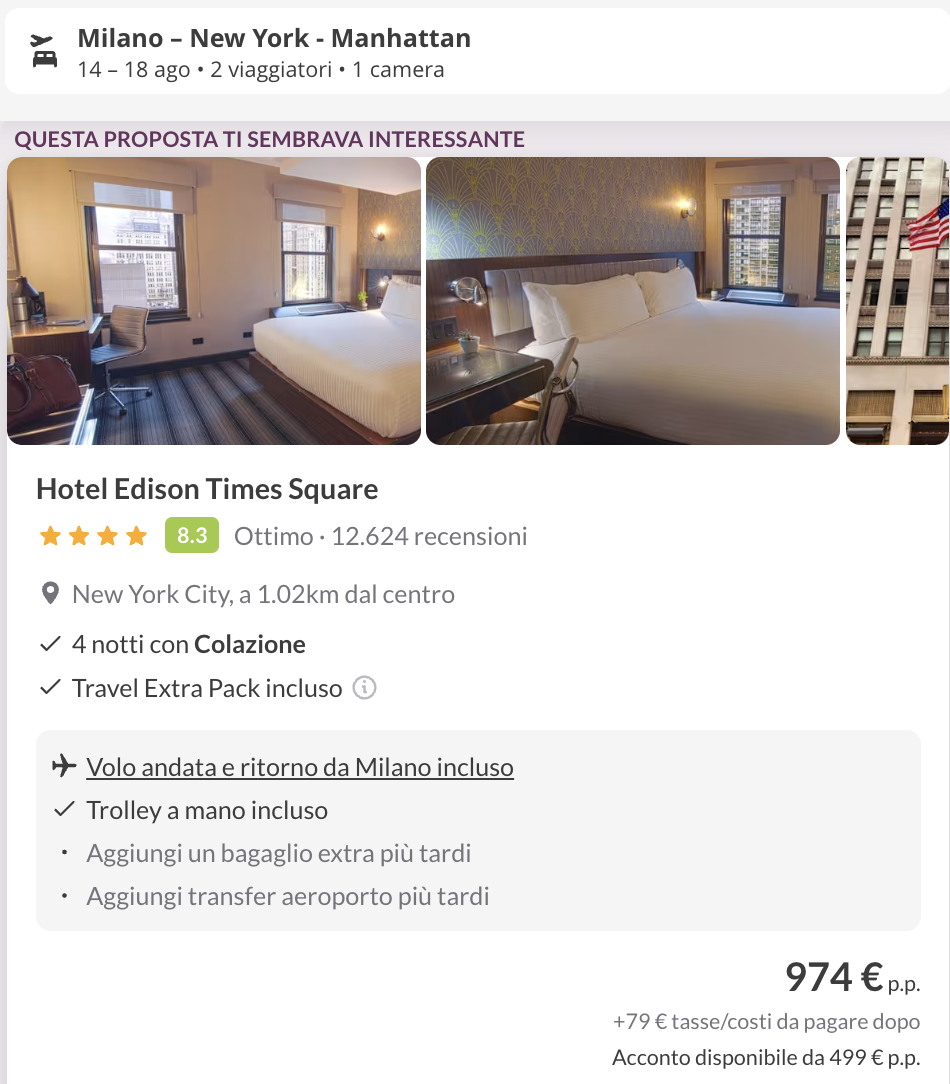View the hotel exterior photo with flag
This screenshot has height=1084, width=950.
point(896,300)
